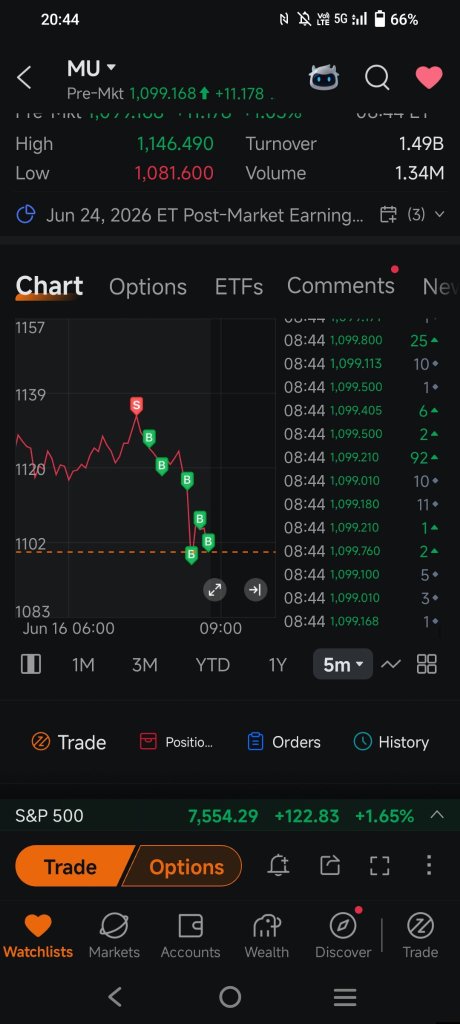Viewport: 460px width, 1024px height.
Task: Open the 5m interval dropdown
Action: [343, 664]
